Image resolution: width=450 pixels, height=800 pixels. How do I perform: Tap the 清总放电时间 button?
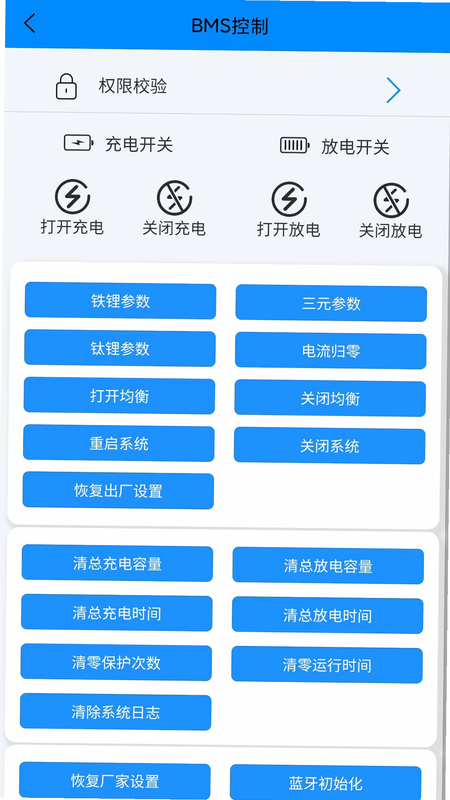[x=328, y=615]
